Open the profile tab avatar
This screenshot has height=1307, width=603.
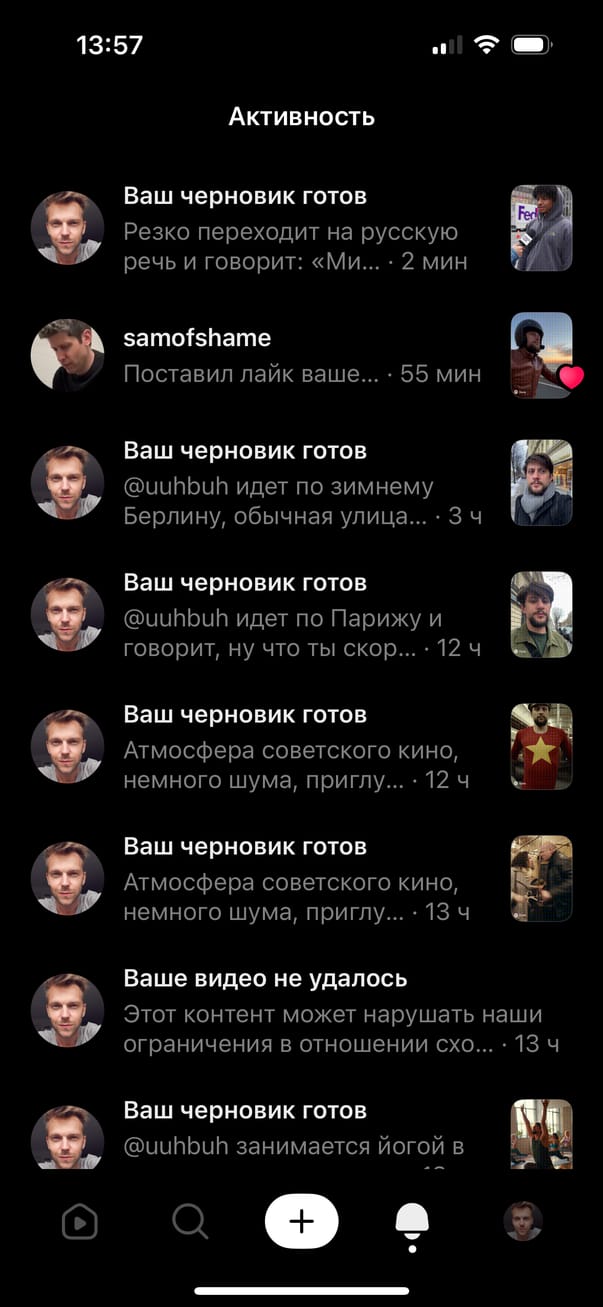522,1221
